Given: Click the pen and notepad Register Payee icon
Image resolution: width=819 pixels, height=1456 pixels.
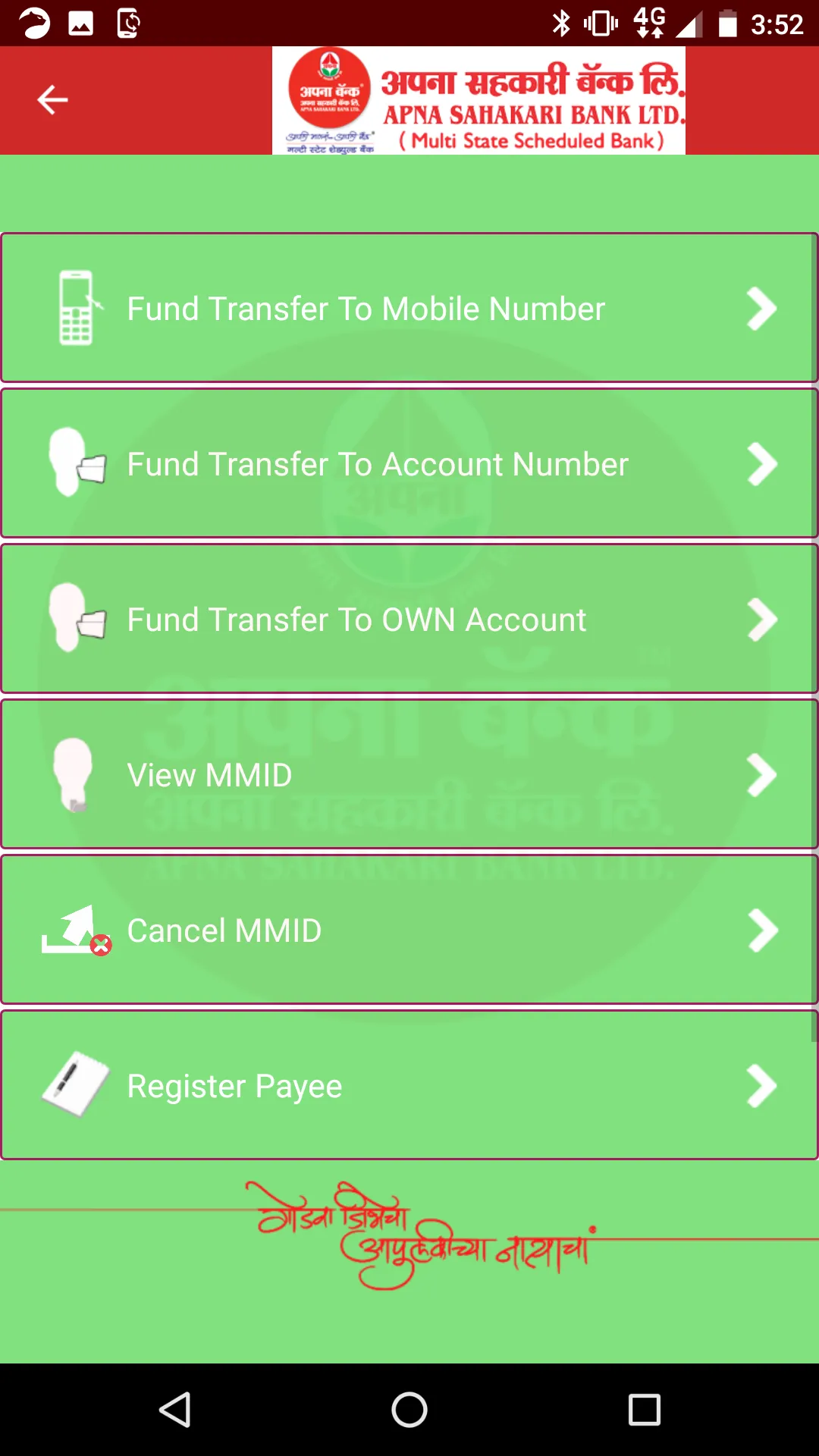Looking at the screenshot, I should pyautogui.click(x=76, y=1086).
